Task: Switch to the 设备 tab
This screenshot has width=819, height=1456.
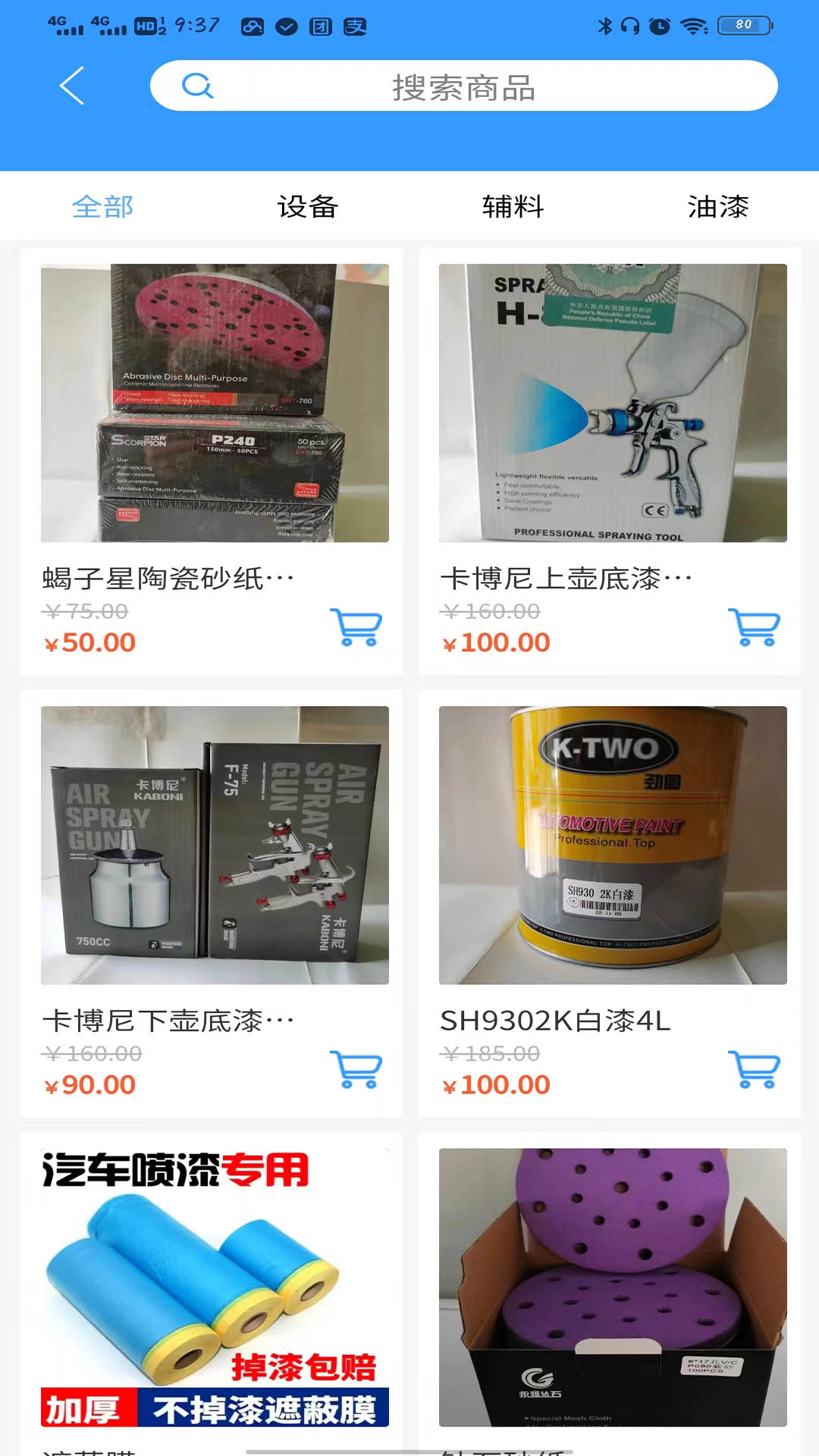Action: click(x=307, y=206)
